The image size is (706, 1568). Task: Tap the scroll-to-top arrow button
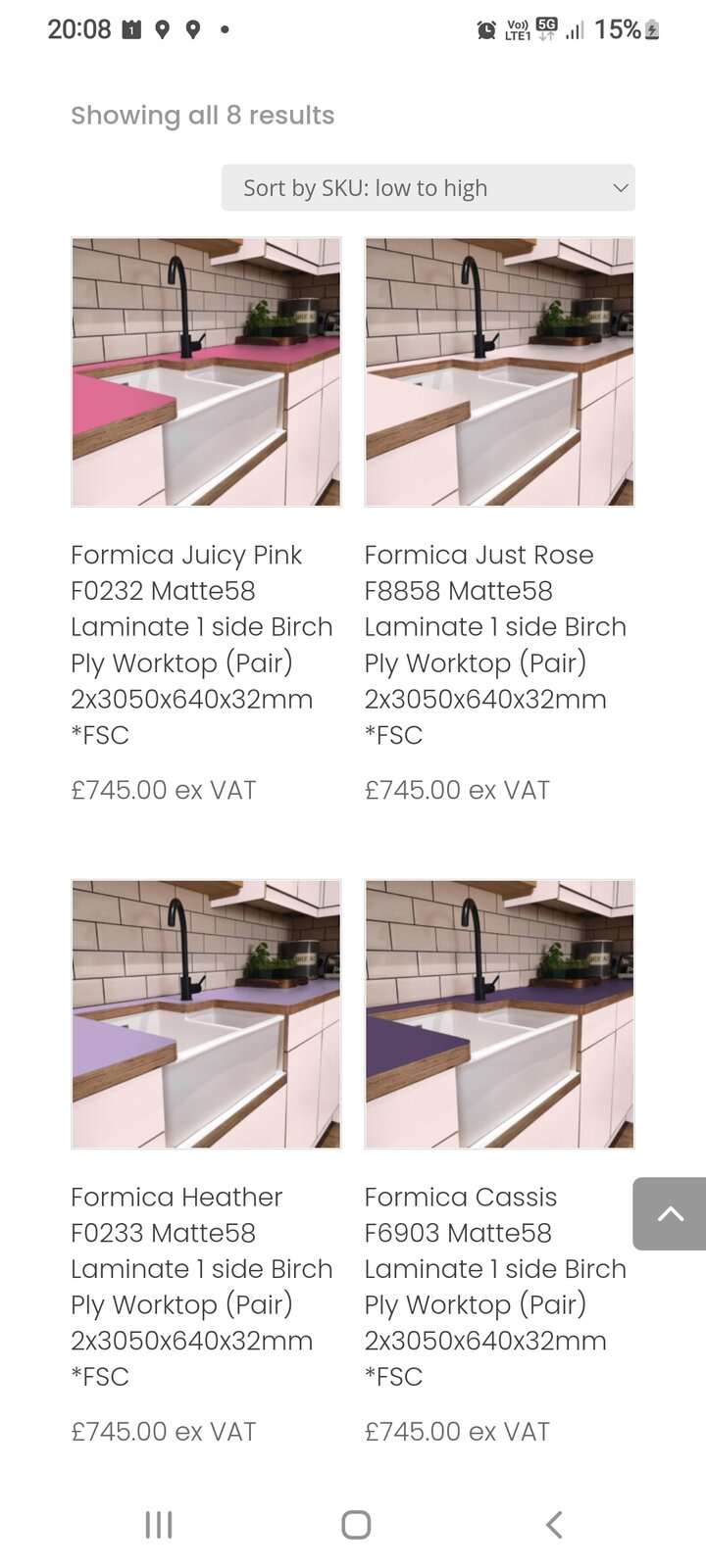tap(671, 1213)
